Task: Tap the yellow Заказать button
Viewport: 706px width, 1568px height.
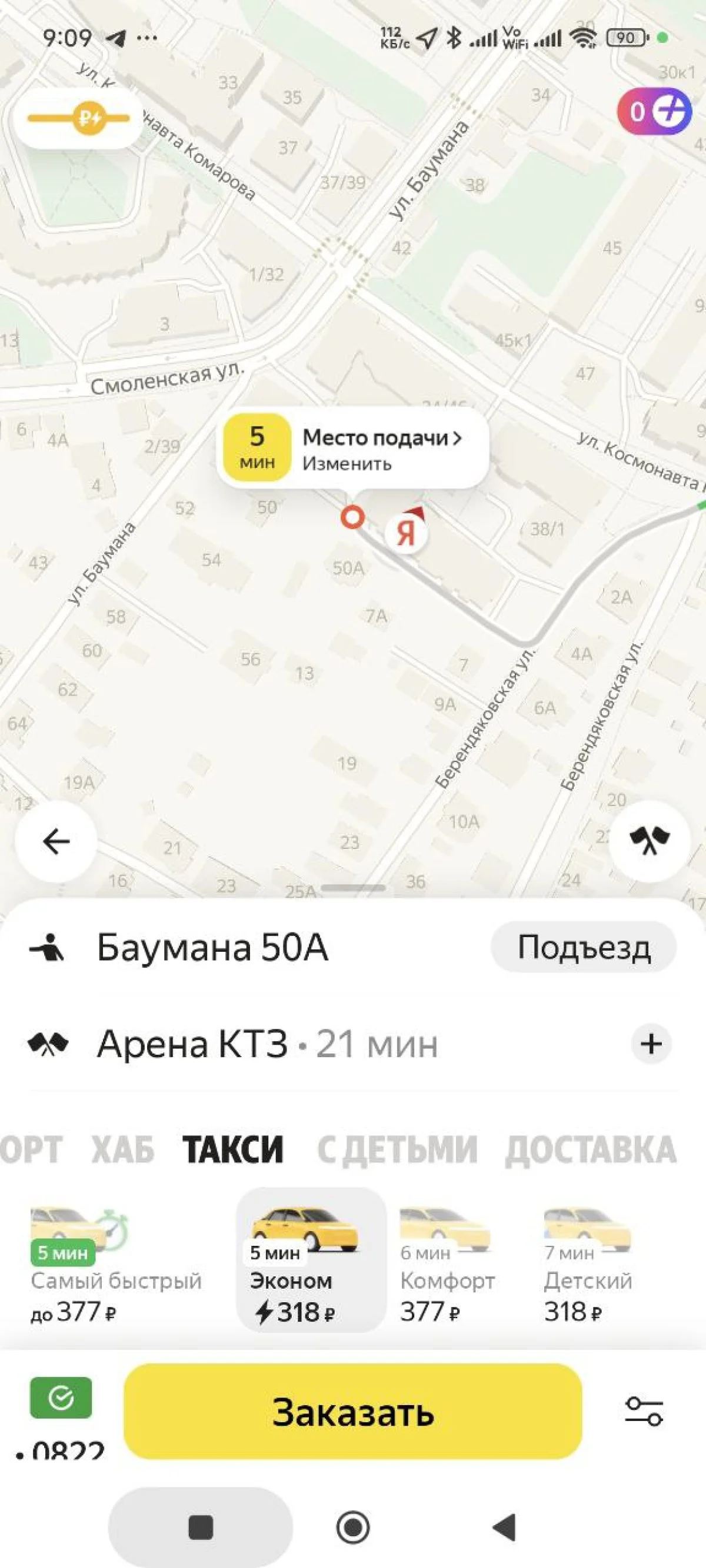Action: [x=352, y=1412]
